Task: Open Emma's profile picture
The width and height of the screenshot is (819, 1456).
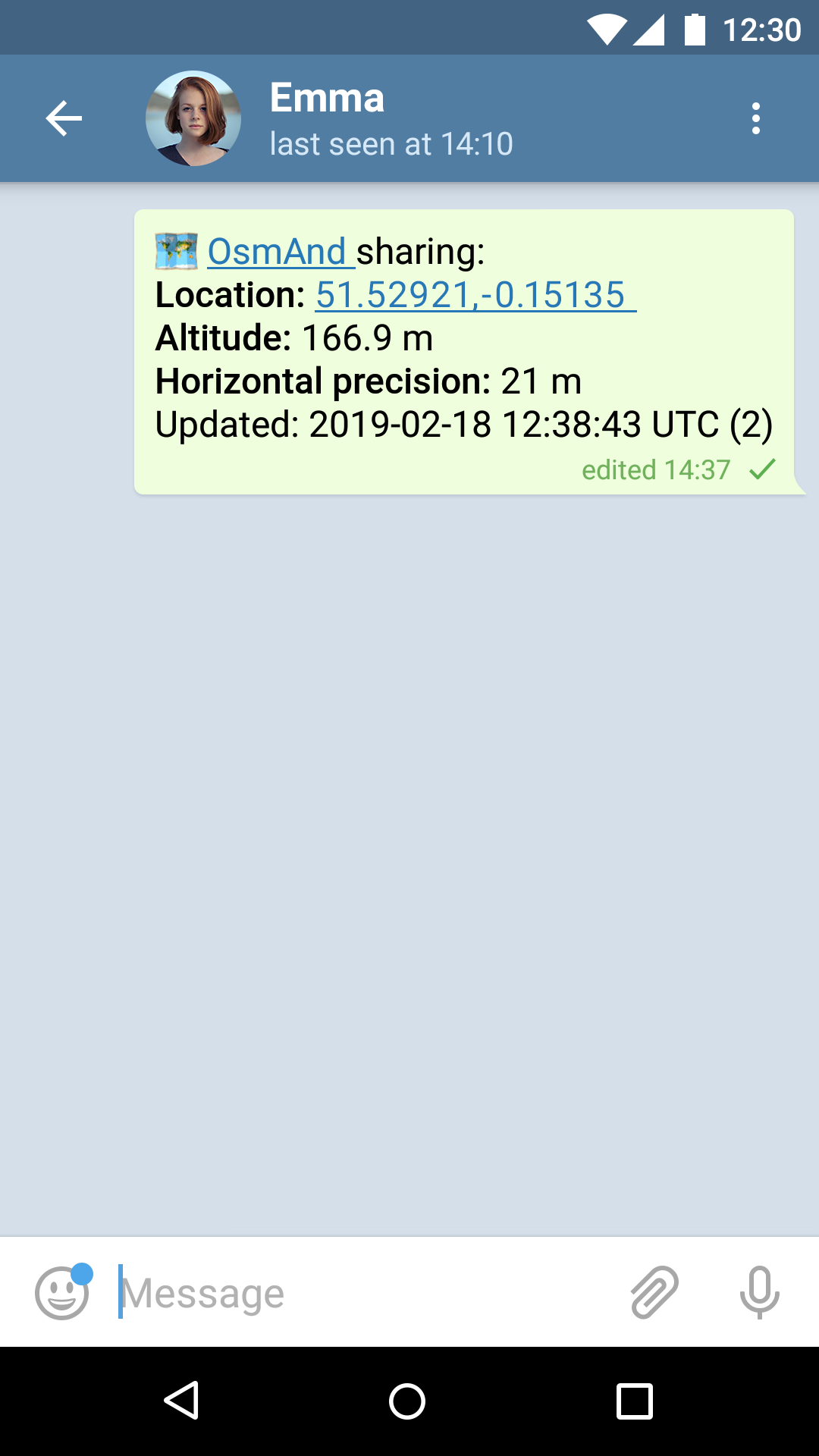Action: pos(193,118)
